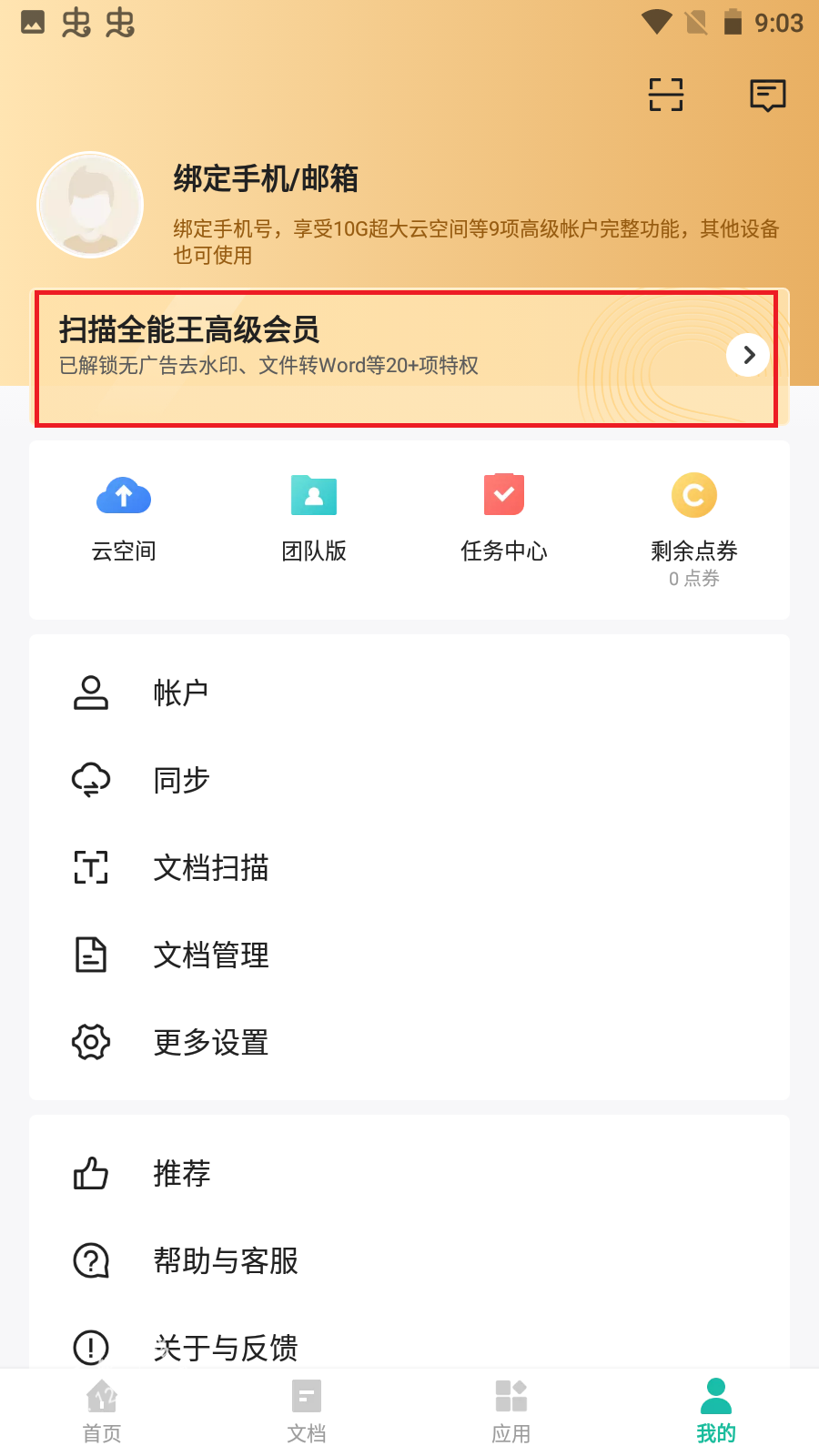The height and width of the screenshot is (1456, 819).
Task: Open 文档管理 document management
Action: coord(409,955)
